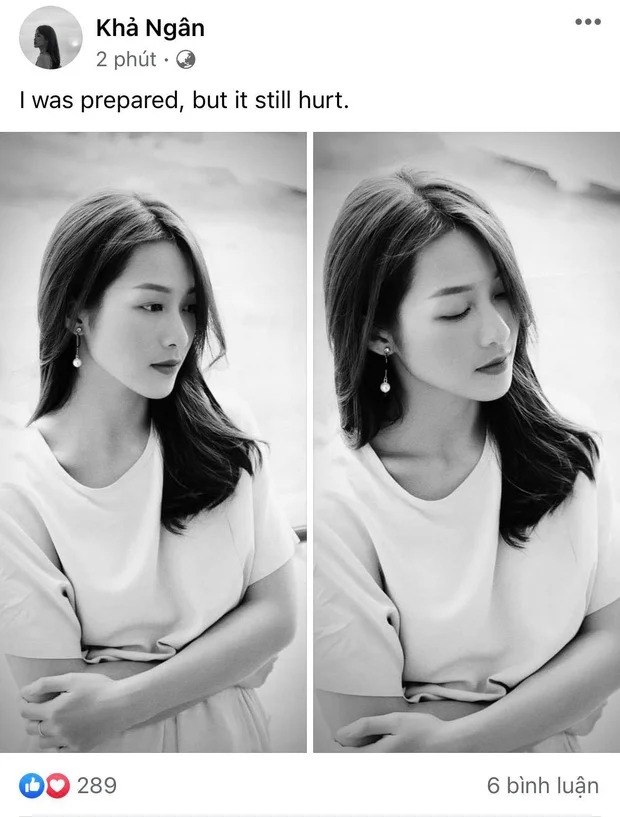Open the Khả Ngân profile name link
The image size is (620, 817).
point(150,28)
